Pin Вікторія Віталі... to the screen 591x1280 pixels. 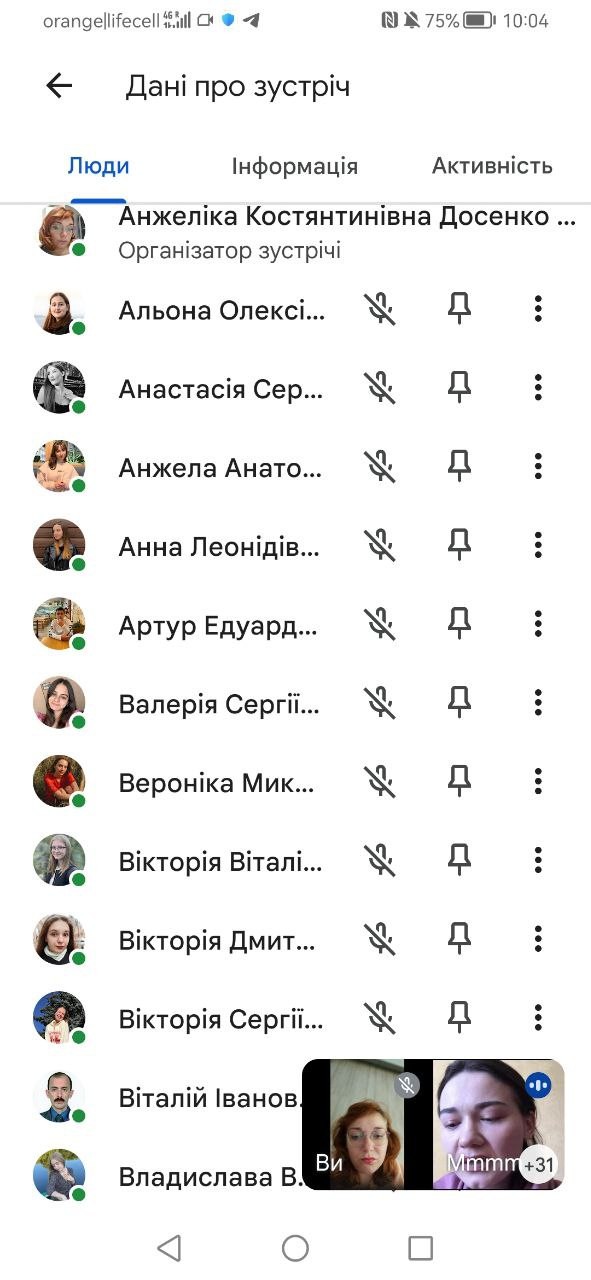459,860
